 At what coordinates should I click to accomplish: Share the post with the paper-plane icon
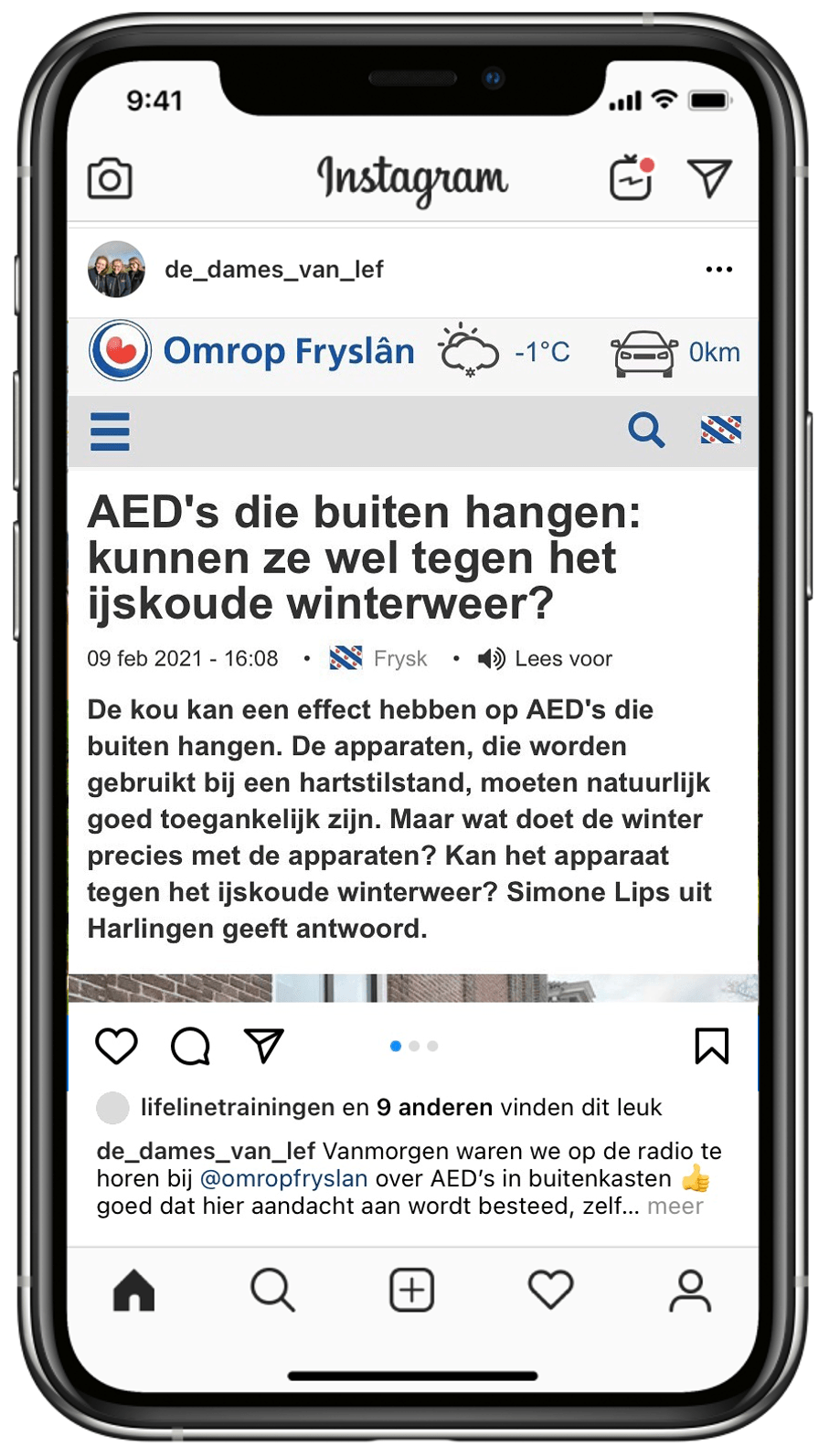tap(264, 1046)
